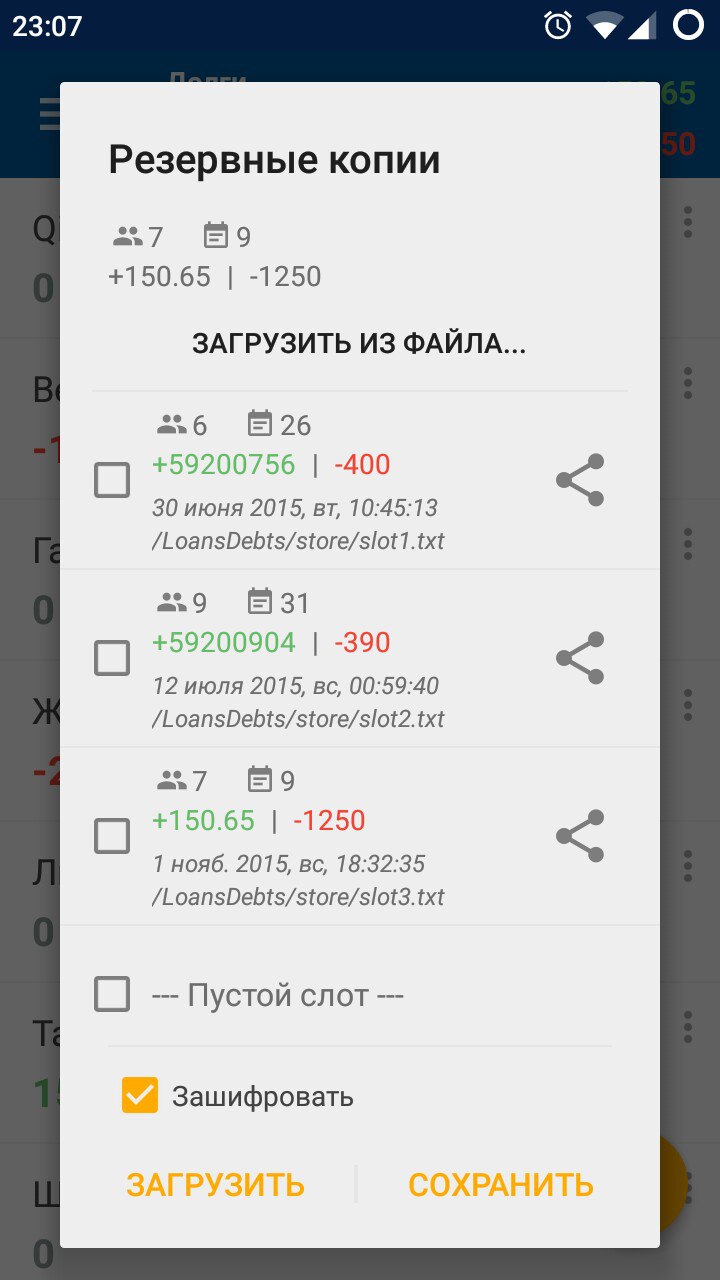Tap the ЗАГРУЗИТЬ button
The image size is (720, 1280).
tap(215, 1185)
